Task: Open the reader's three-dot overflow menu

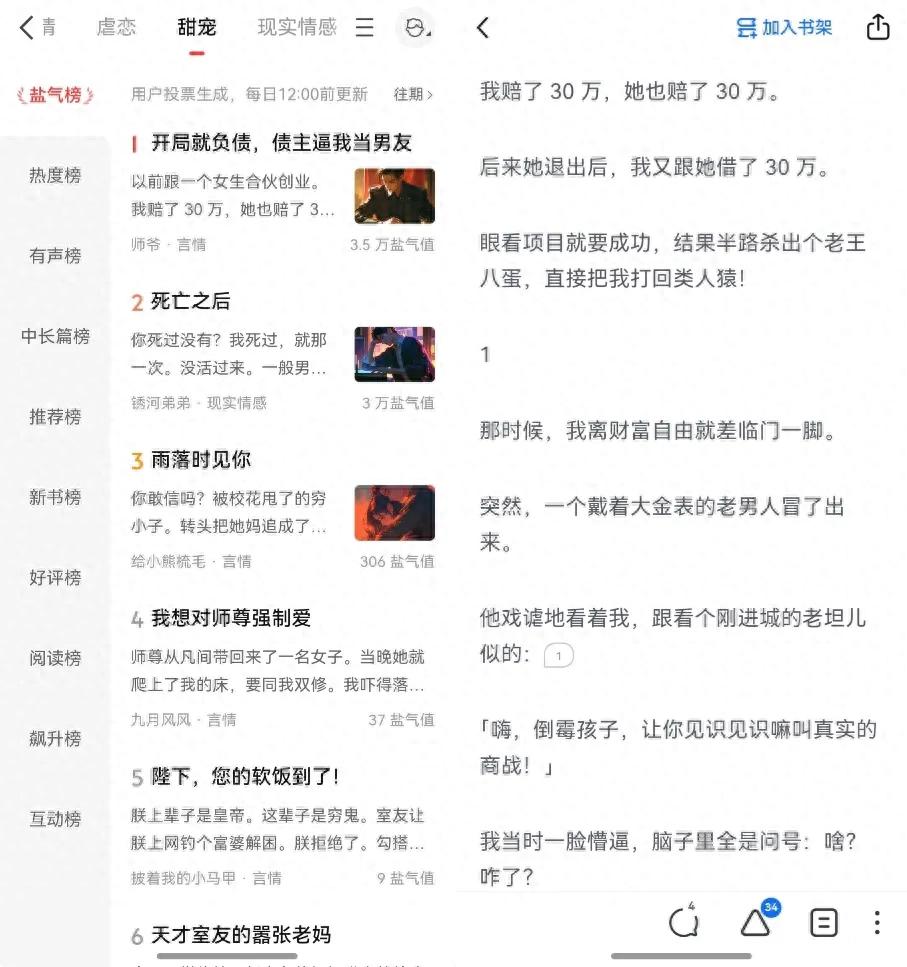Action: 877,922
